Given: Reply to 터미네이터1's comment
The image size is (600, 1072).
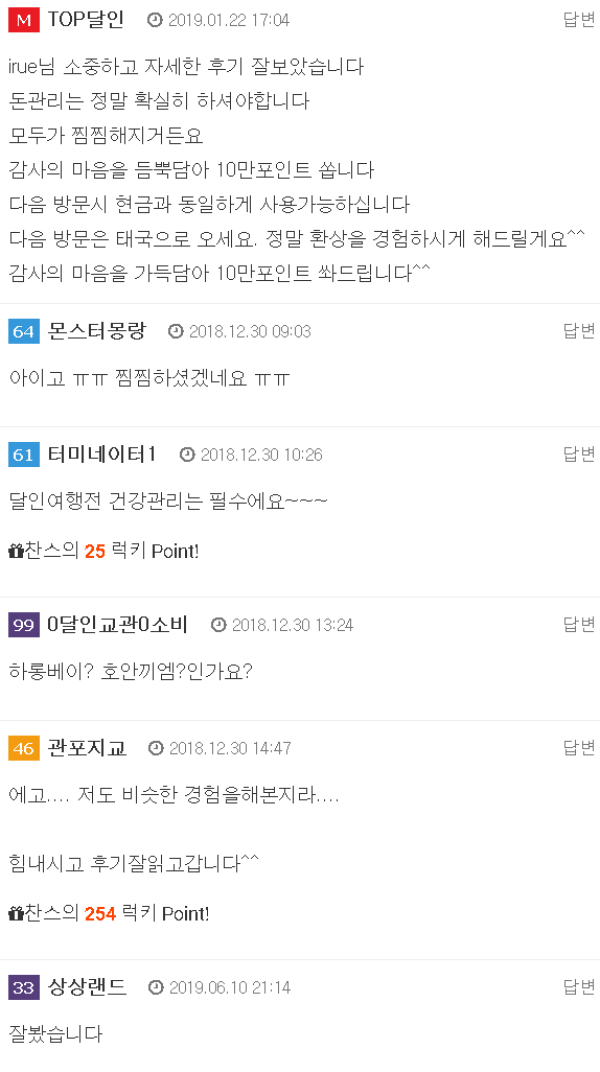Looking at the screenshot, I should (x=579, y=455).
